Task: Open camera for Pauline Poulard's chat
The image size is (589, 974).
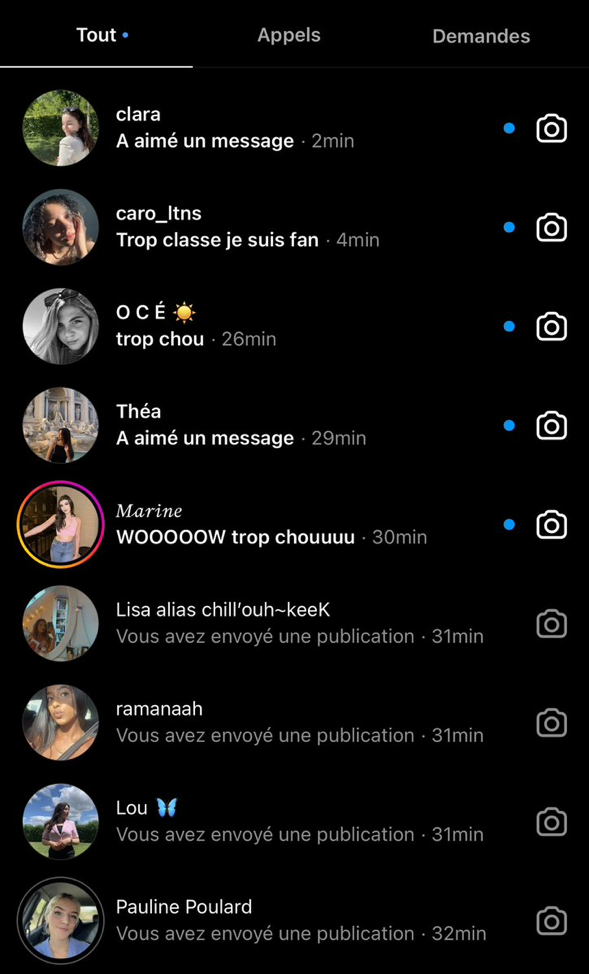Action: click(552, 921)
